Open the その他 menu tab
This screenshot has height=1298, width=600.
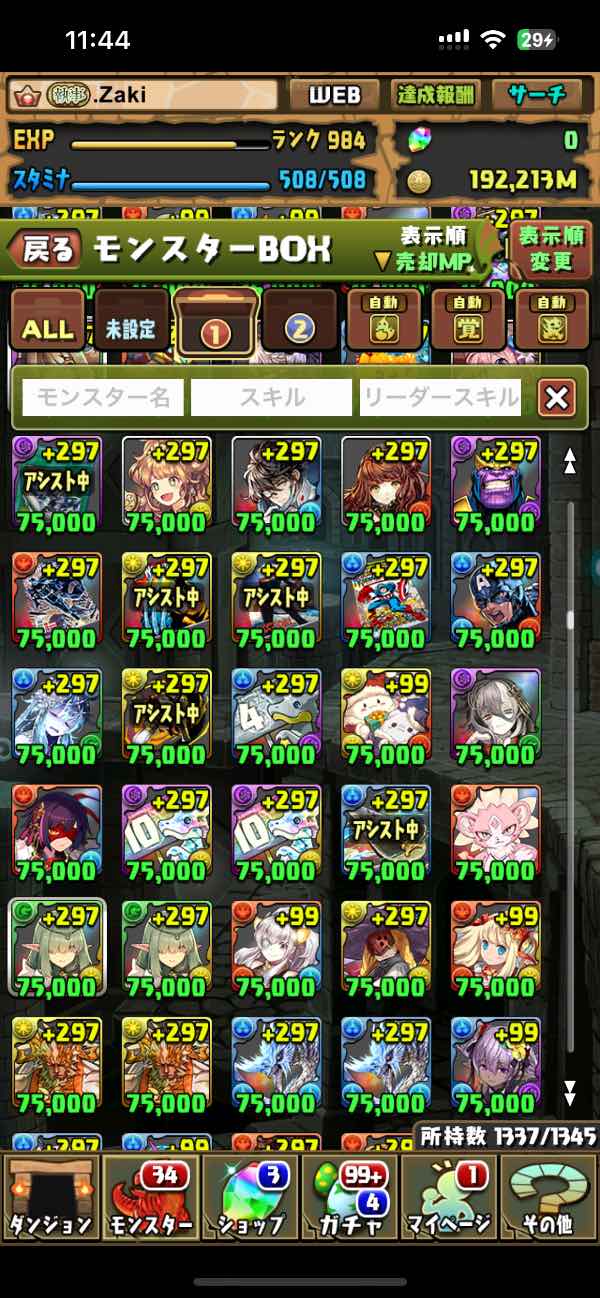(x=548, y=1196)
